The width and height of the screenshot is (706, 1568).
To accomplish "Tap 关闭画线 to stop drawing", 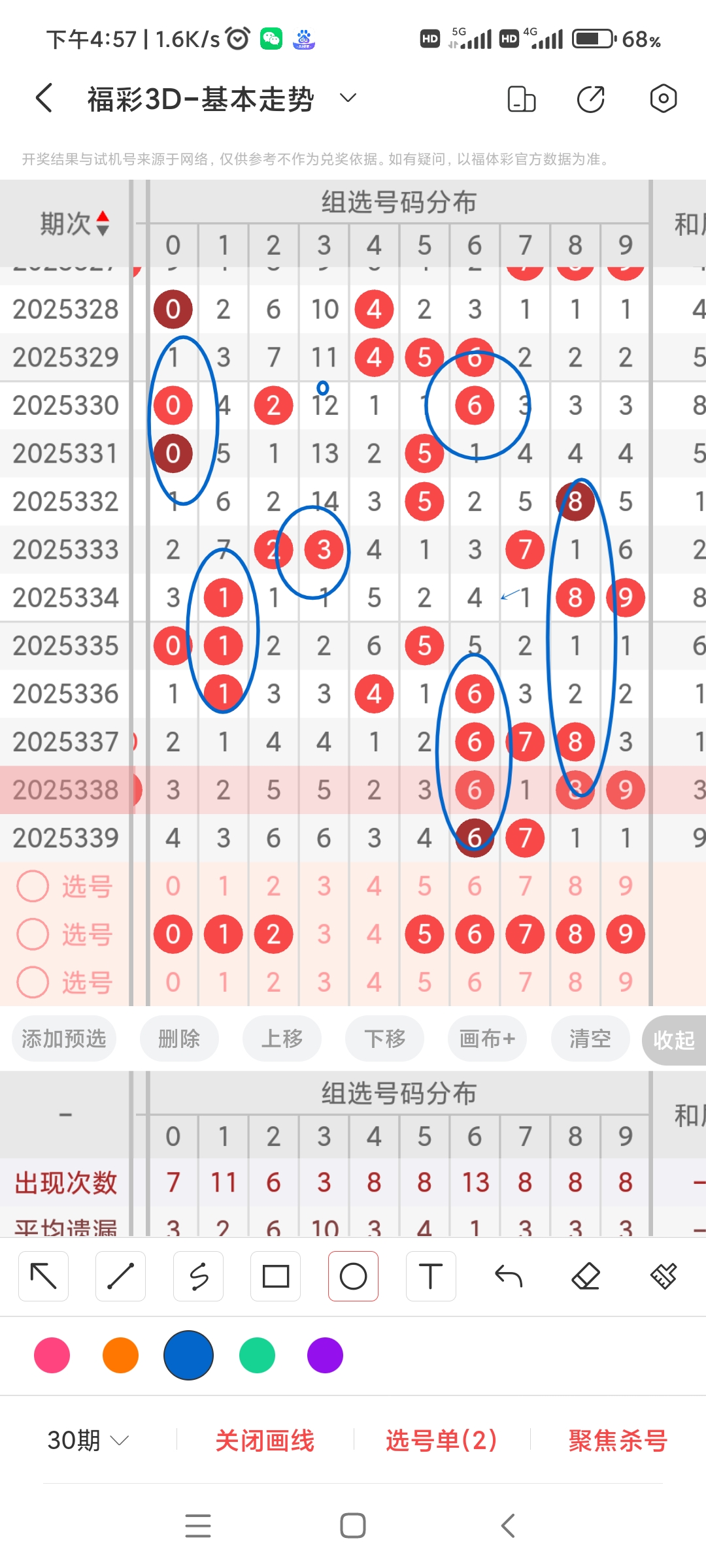I will [x=265, y=1440].
